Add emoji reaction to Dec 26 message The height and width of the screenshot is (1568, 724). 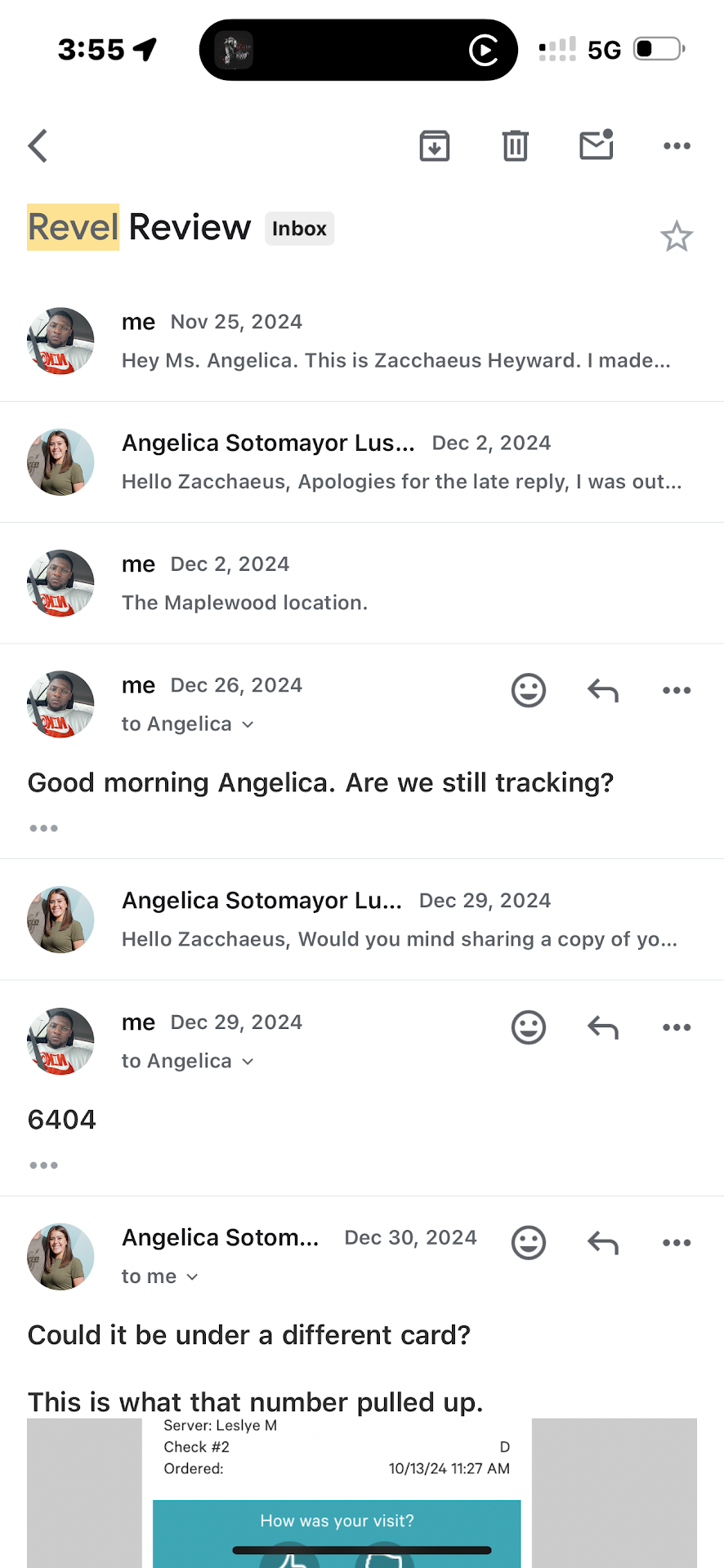coord(529,690)
